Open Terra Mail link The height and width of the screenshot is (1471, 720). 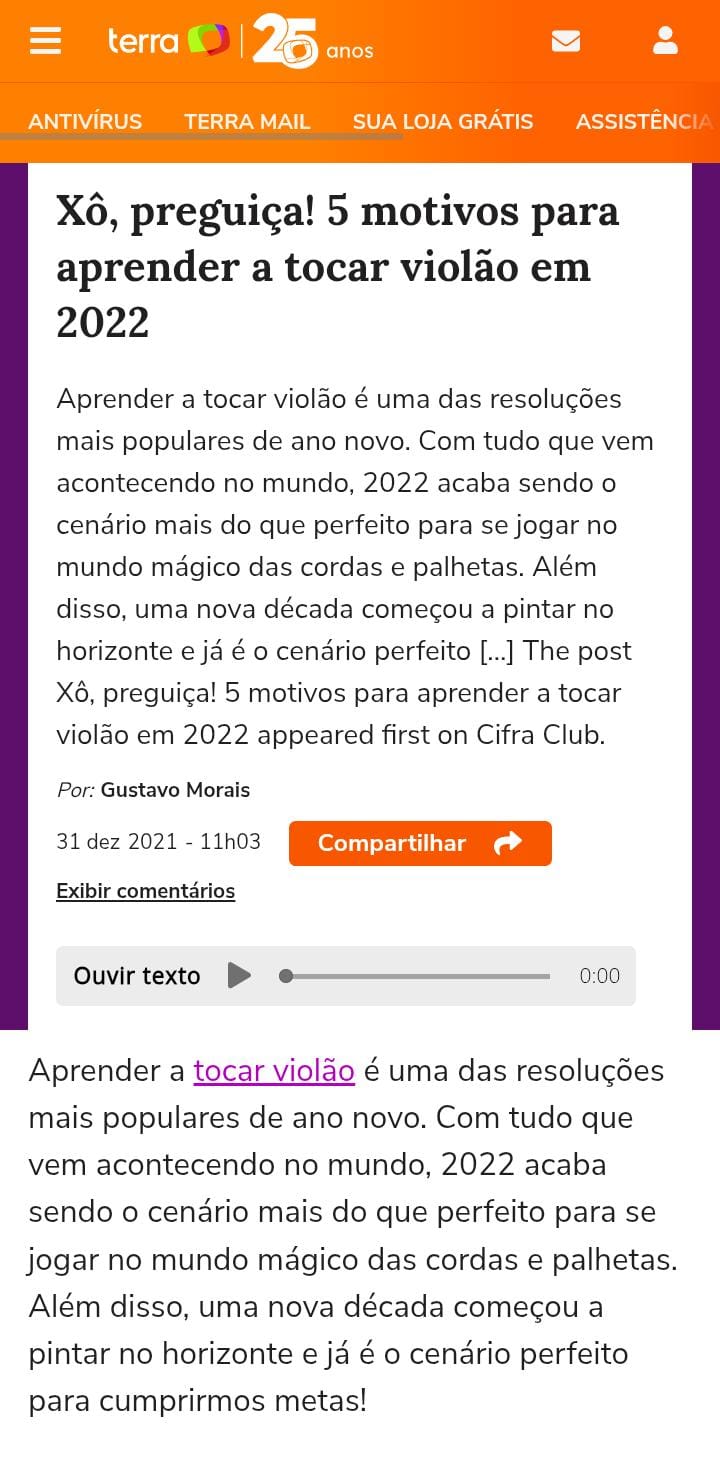[x=247, y=122]
